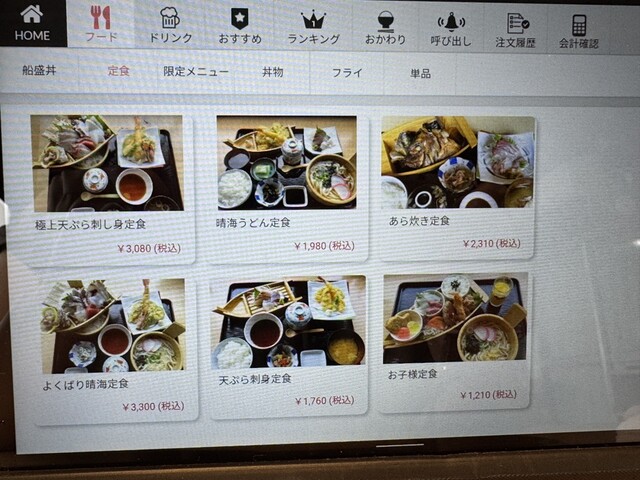
Task: Tap the フード tab
Action: point(100,25)
